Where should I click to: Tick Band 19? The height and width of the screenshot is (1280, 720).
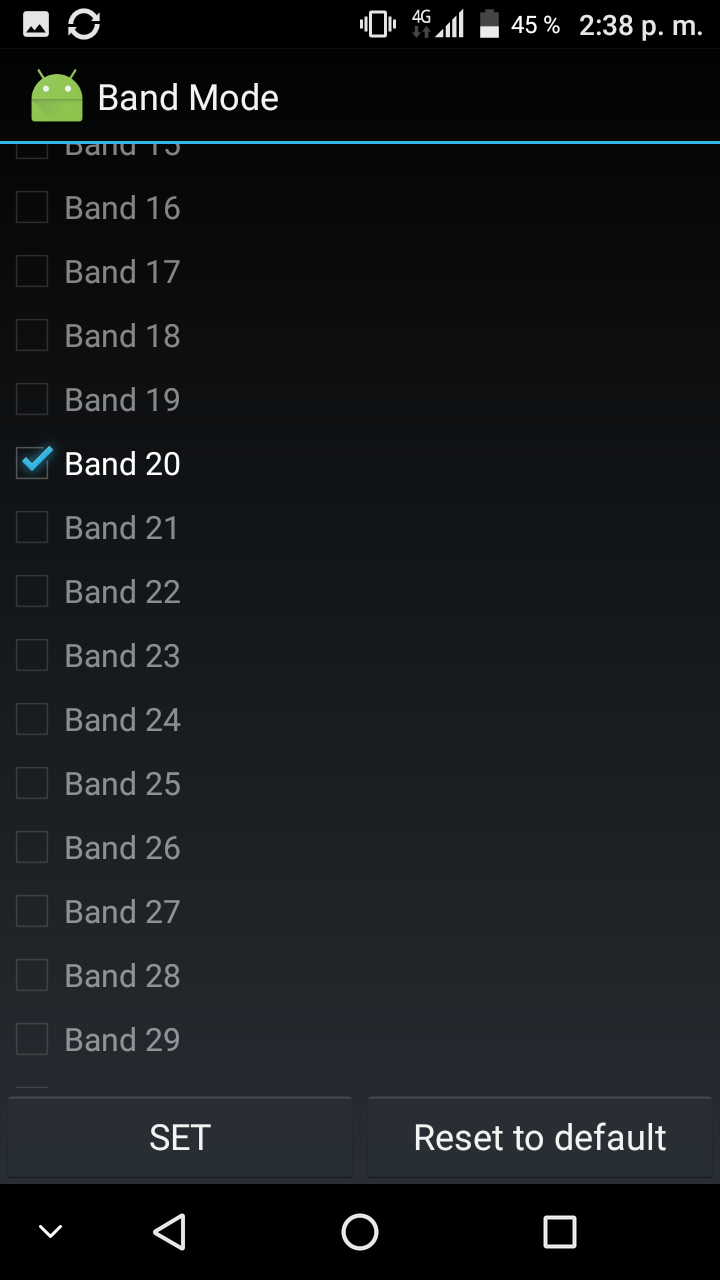(x=32, y=400)
